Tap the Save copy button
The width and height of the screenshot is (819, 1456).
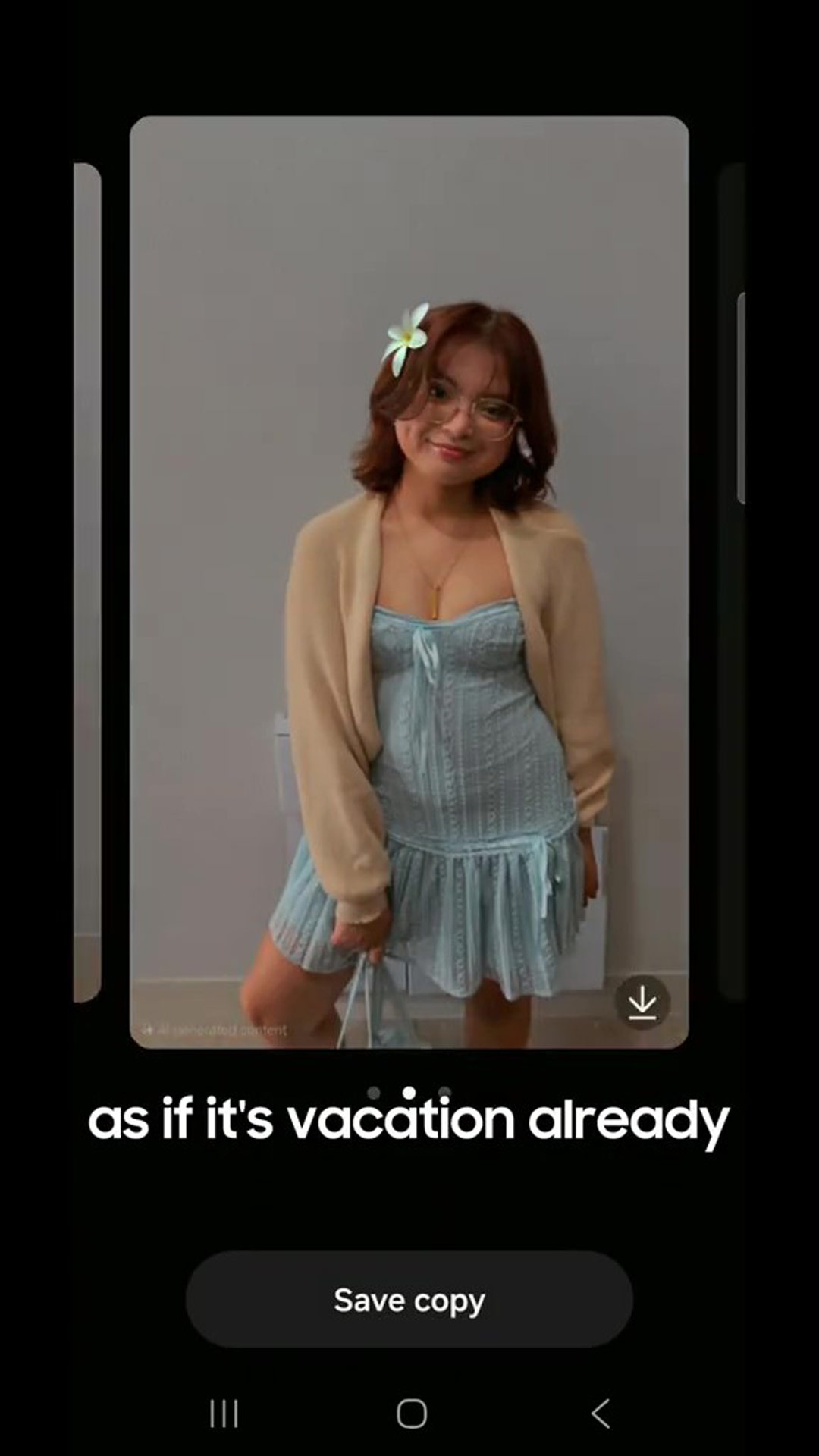tap(409, 1300)
